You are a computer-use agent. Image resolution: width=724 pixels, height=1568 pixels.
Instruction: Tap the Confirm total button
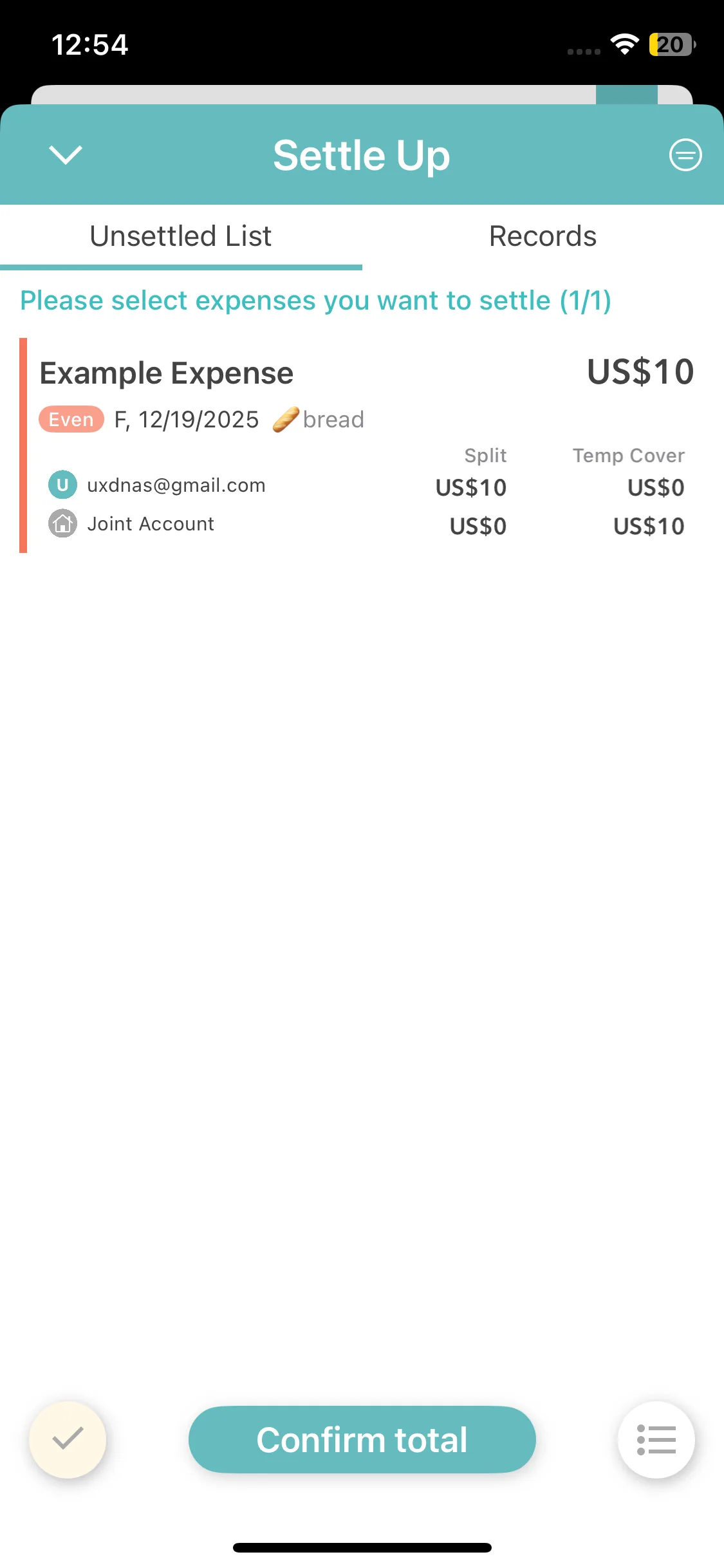tap(362, 1439)
